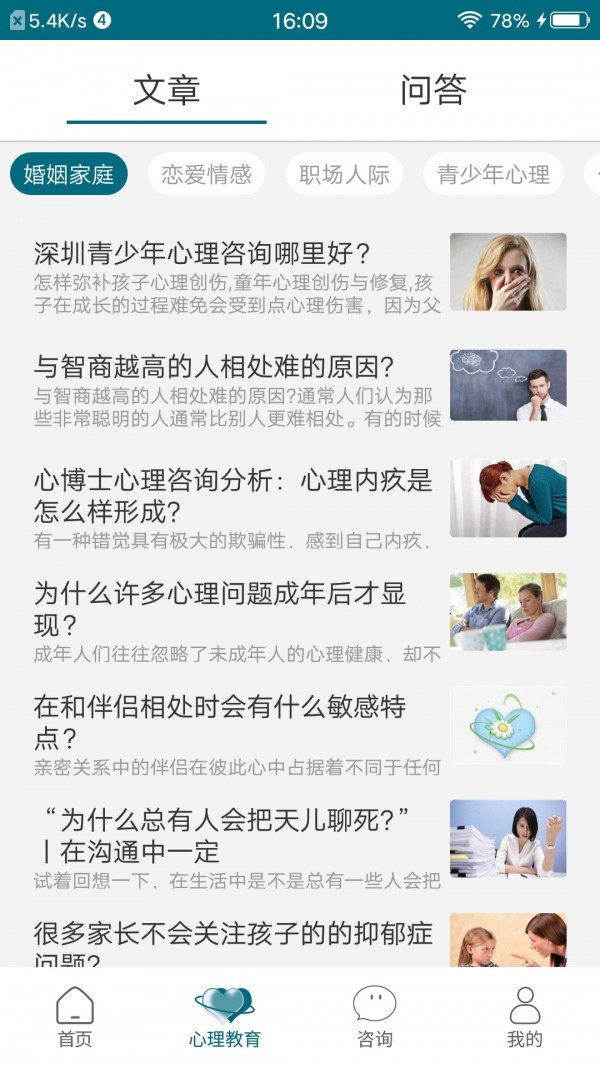The width and height of the screenshot is (600, 1067).
Task: Tap the 心理教育 bottom tab
Action: (224, 1016)
